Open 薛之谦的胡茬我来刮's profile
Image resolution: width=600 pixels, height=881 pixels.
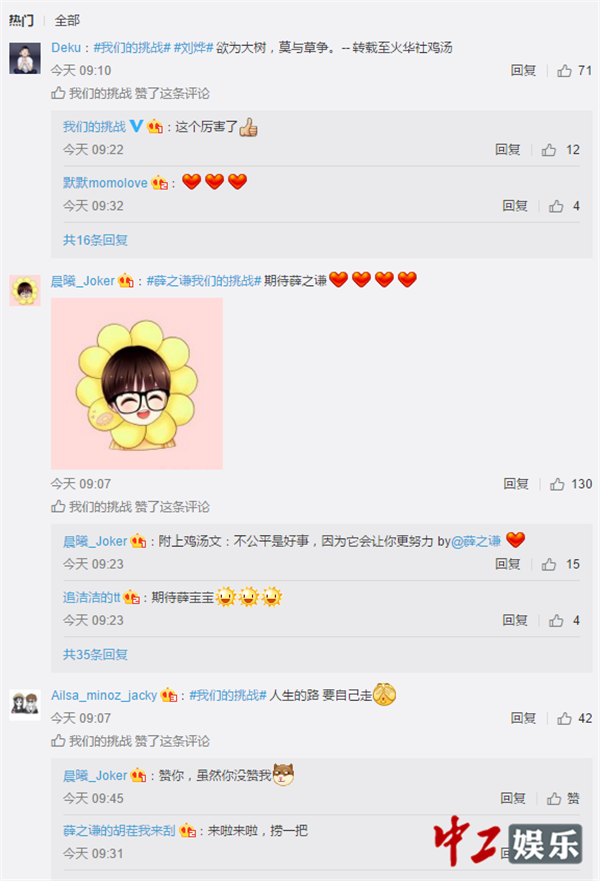tap(119, 831)
